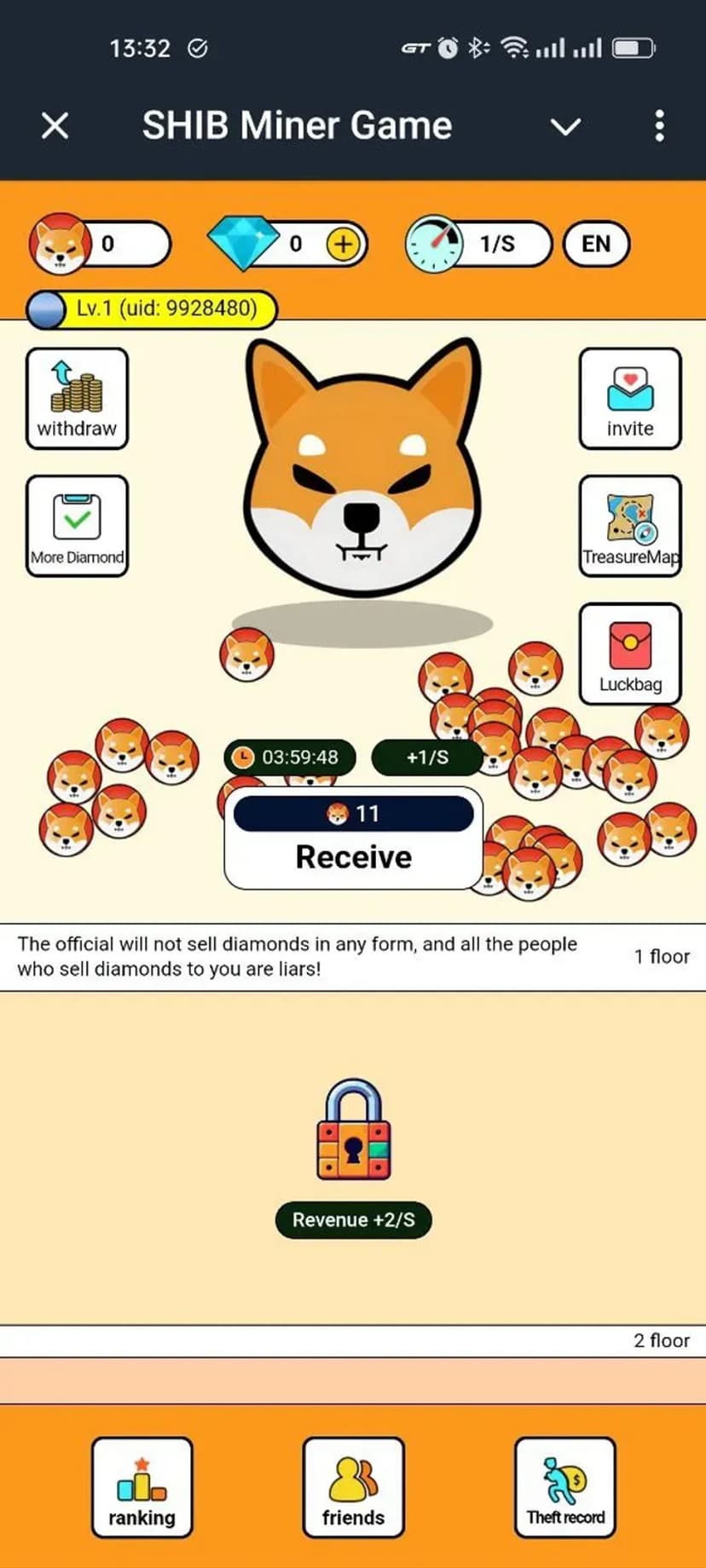Add diamonds with the plus icon
Image resolution: width=706 pixels, height=1568 pixels.
[x=343, y=245]
